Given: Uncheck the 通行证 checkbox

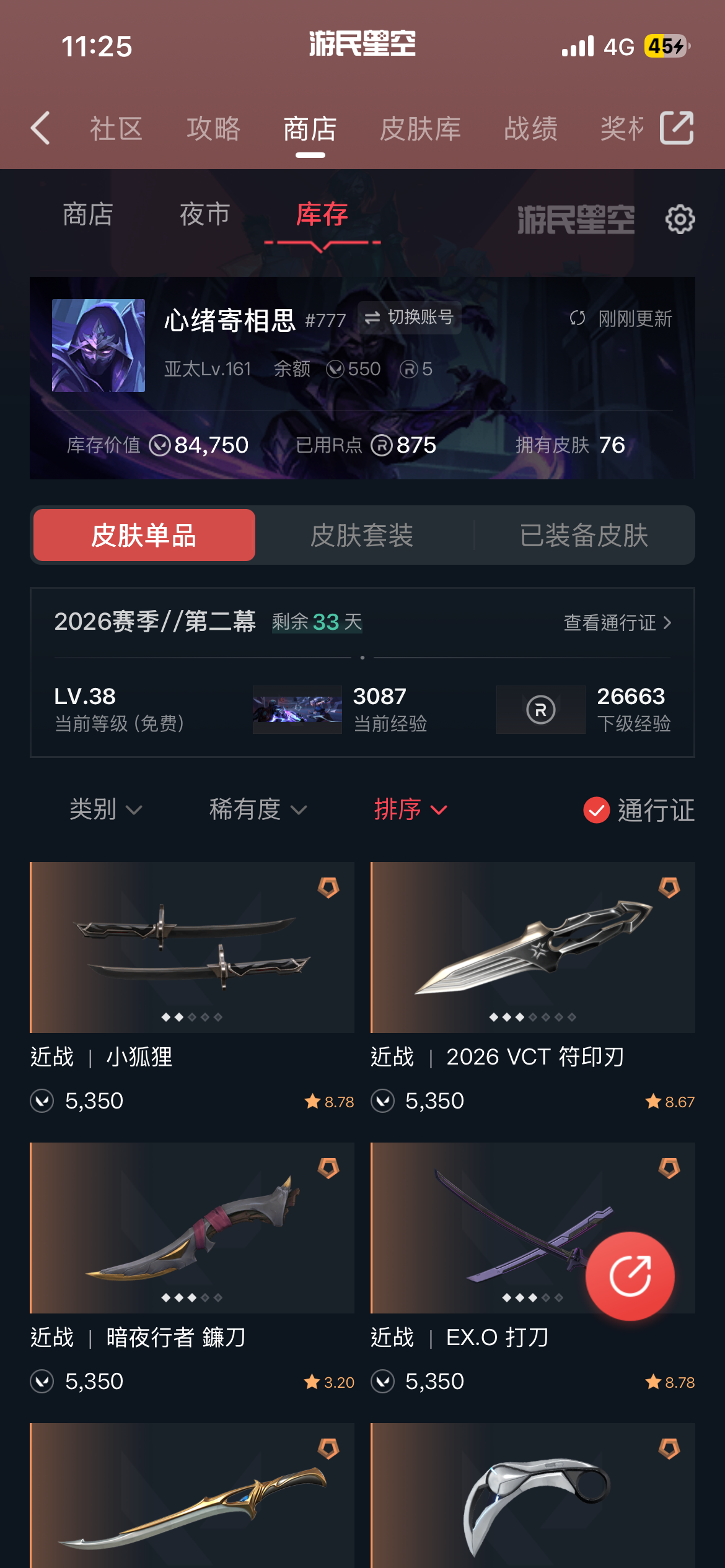Looking at the screenshot, I should [597, 810].
